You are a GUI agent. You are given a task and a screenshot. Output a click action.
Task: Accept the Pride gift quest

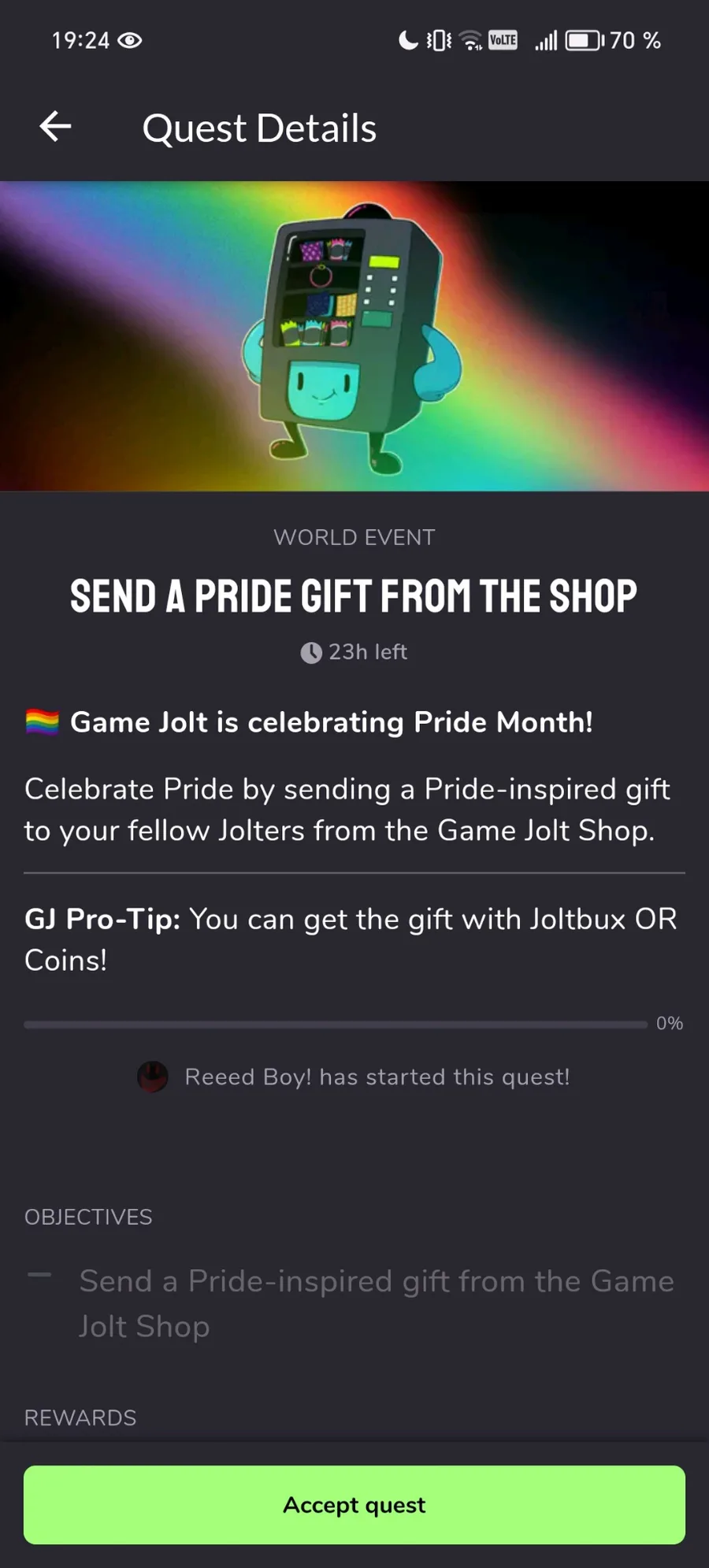click(x=354, y=1504)
